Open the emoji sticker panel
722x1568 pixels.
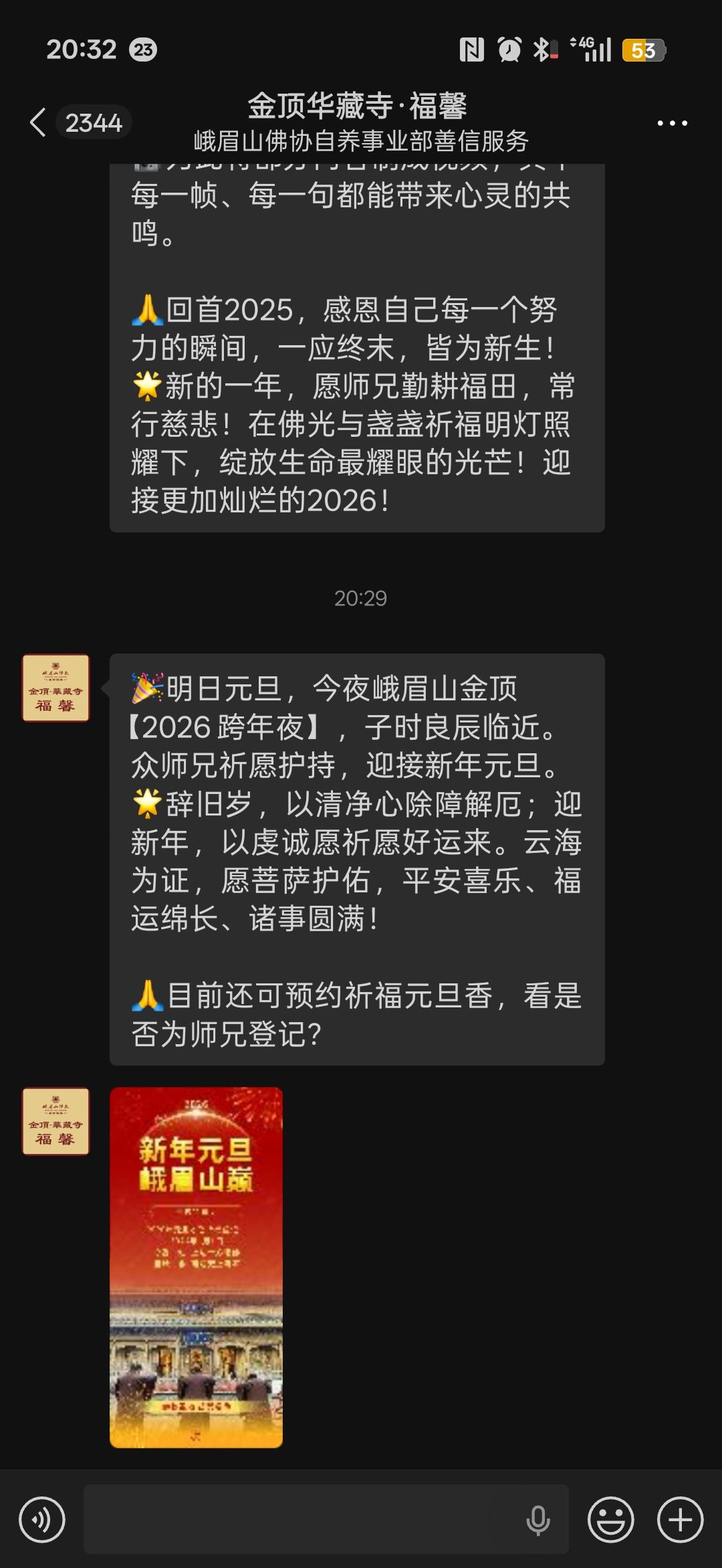(x=610, y=1519)
